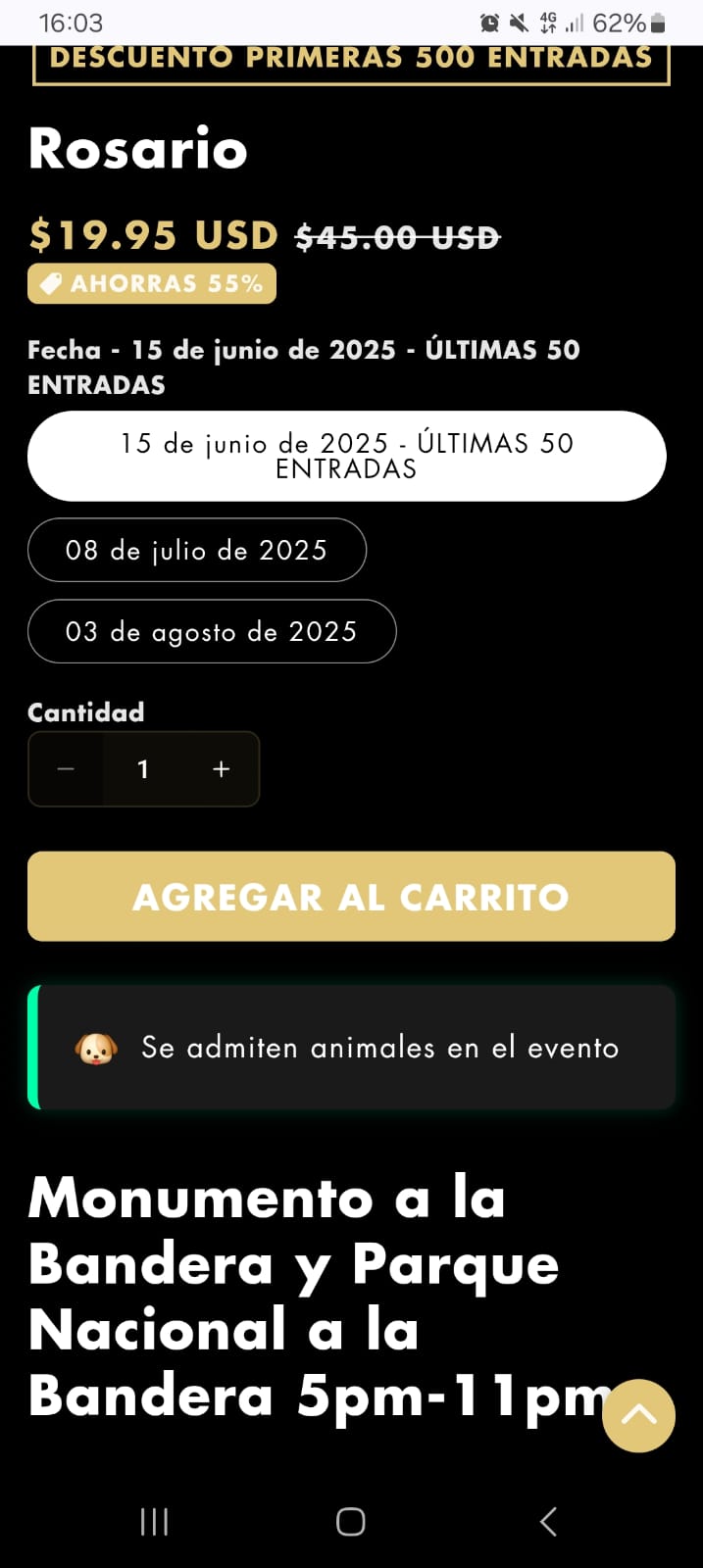Tap the quantity number field
This screenshot has width=703, height=1568.
(143, 769)
